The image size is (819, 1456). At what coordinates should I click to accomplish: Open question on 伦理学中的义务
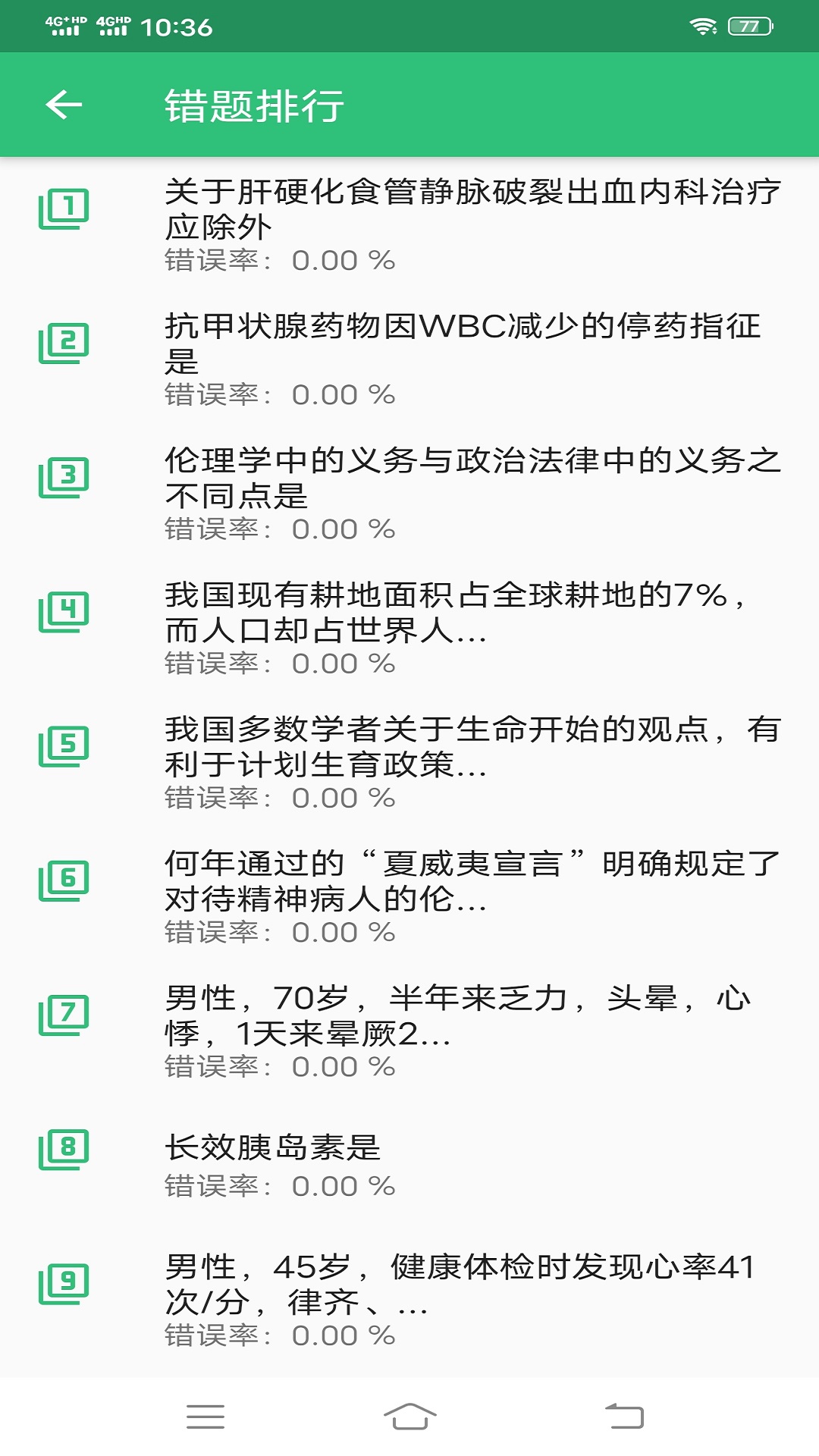[x=472, y=478]
